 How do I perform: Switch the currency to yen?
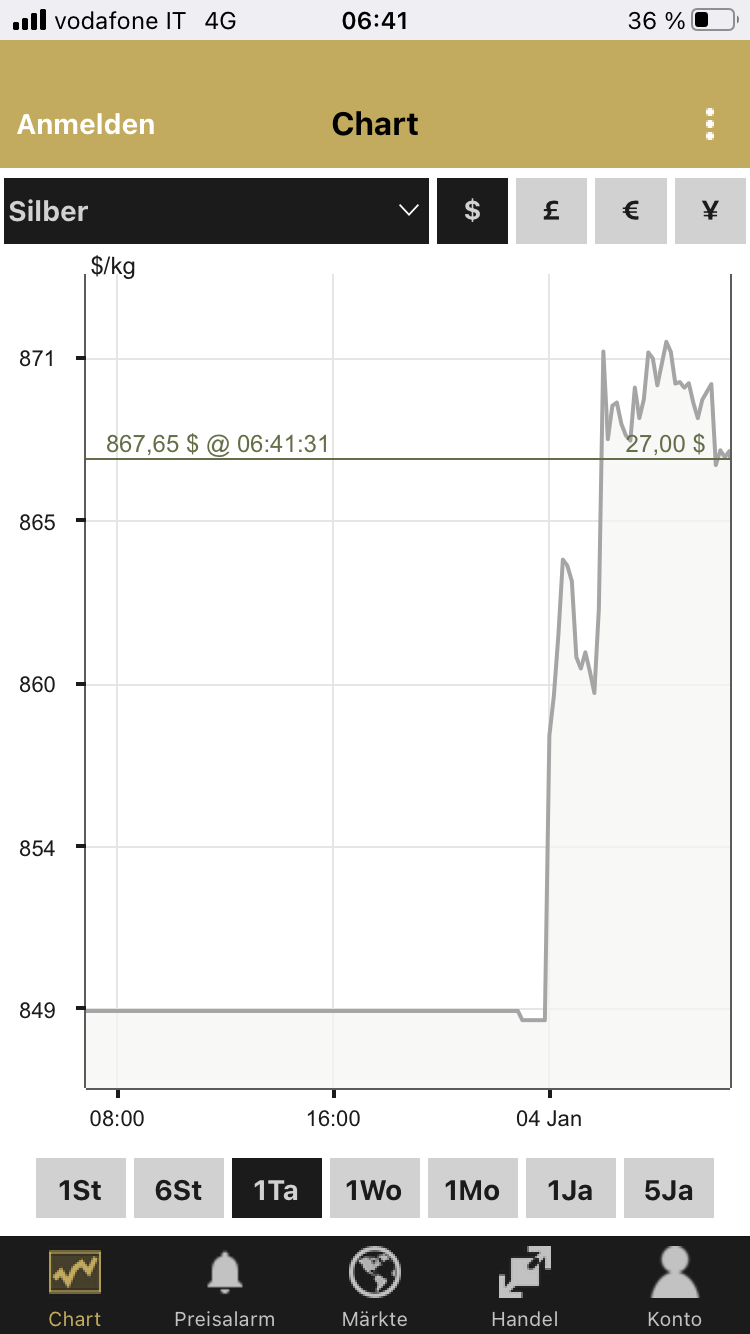point(710,211)
